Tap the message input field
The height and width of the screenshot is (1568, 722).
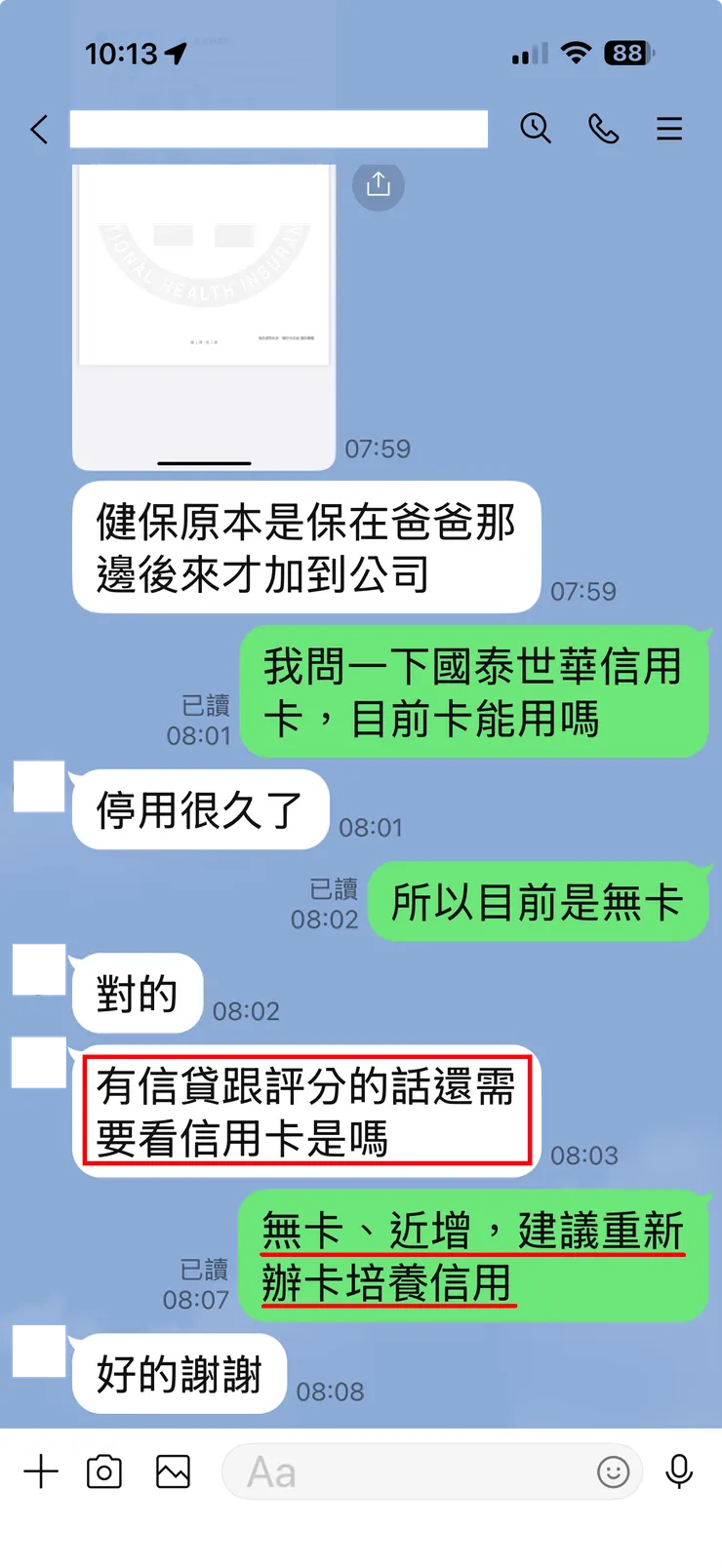(x=410, y=1471)
